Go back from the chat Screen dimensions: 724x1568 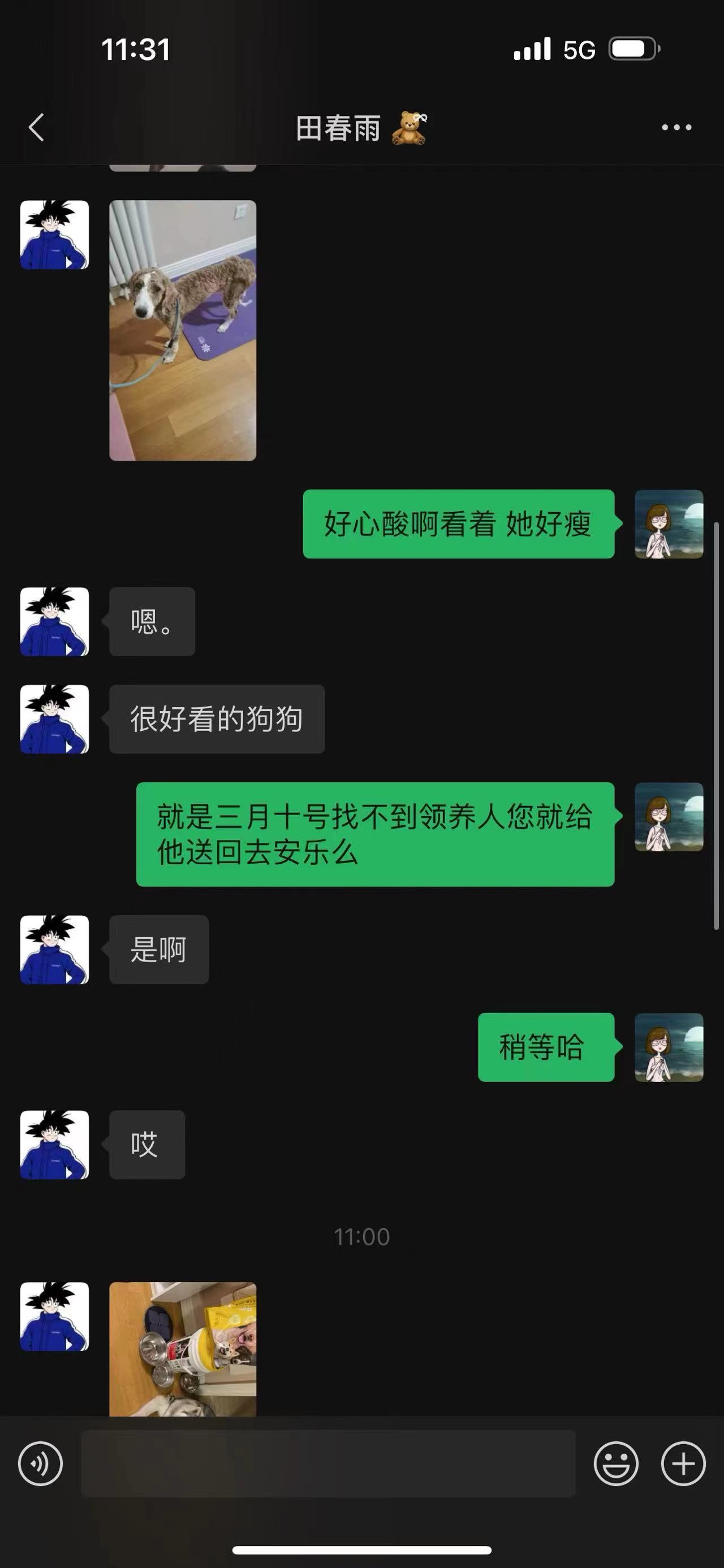click(37, 127)
